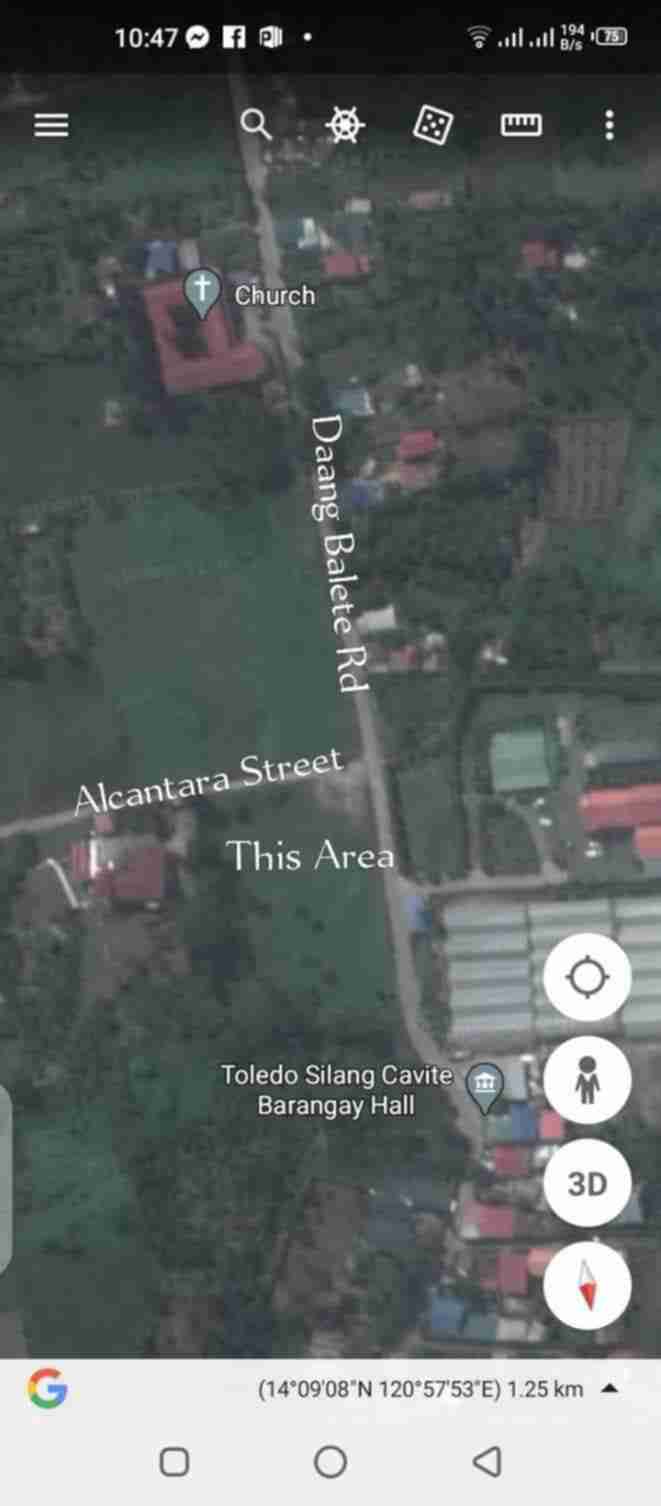This screenshot has height=1506, width=661.
Task: Open the hamburger menu
Action: (51, 125)
